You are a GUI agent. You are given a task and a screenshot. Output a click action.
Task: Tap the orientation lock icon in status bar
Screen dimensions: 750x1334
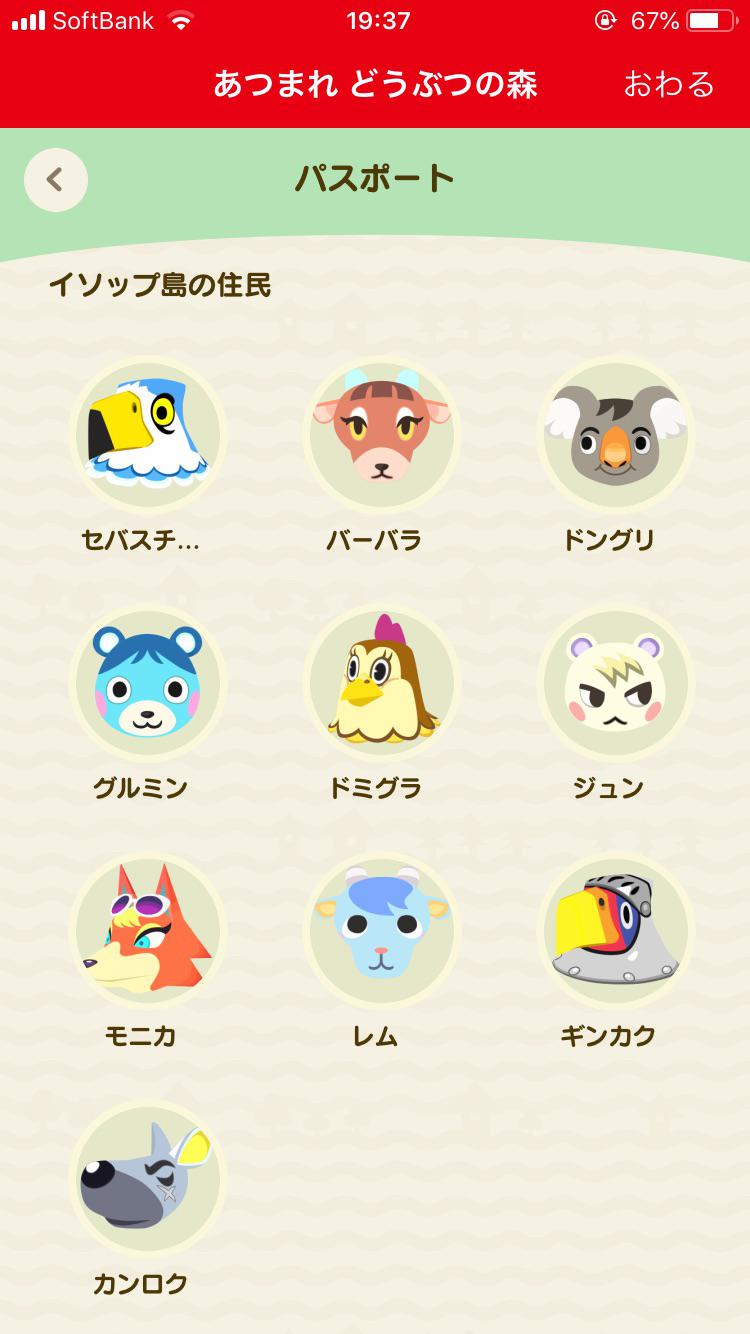pos(607,19)
